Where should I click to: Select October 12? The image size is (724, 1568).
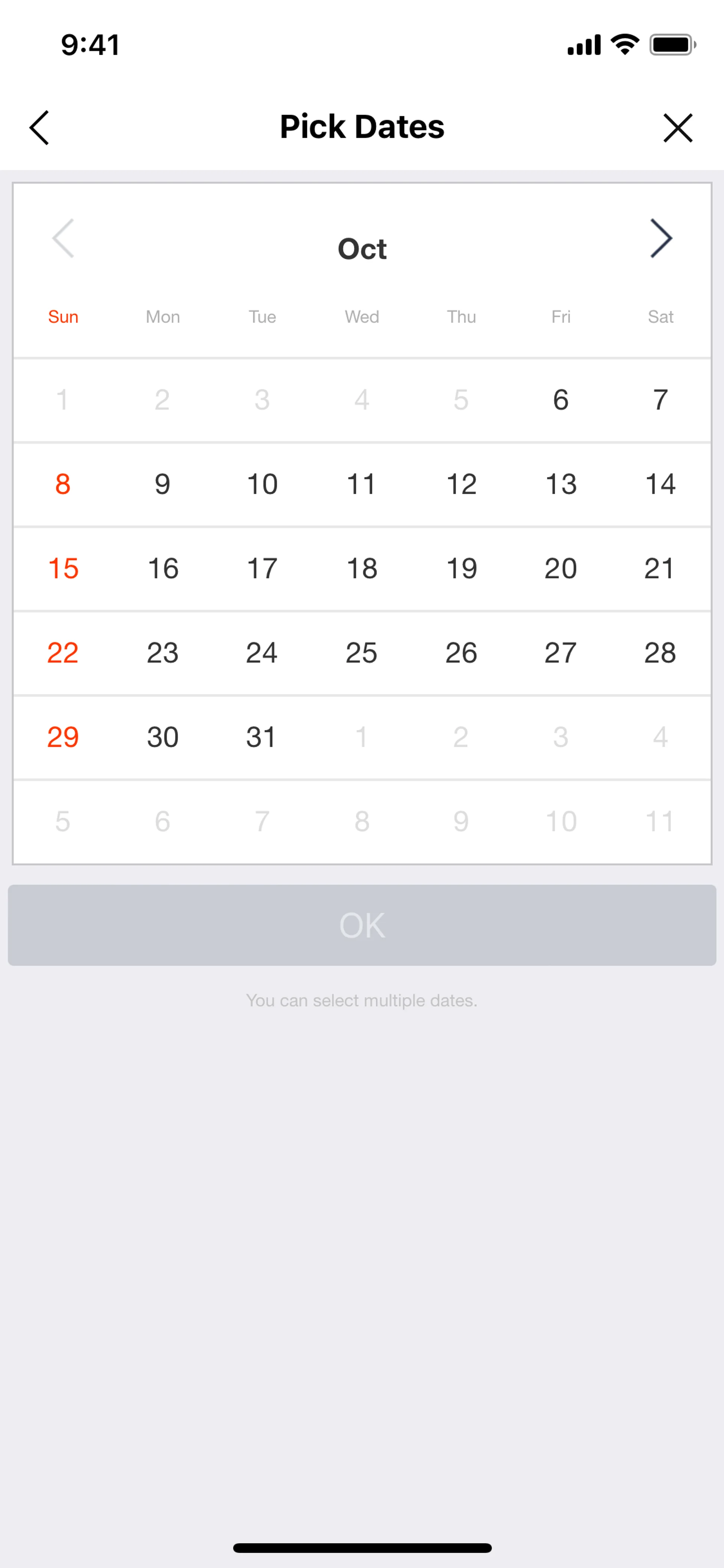(461, 485)
